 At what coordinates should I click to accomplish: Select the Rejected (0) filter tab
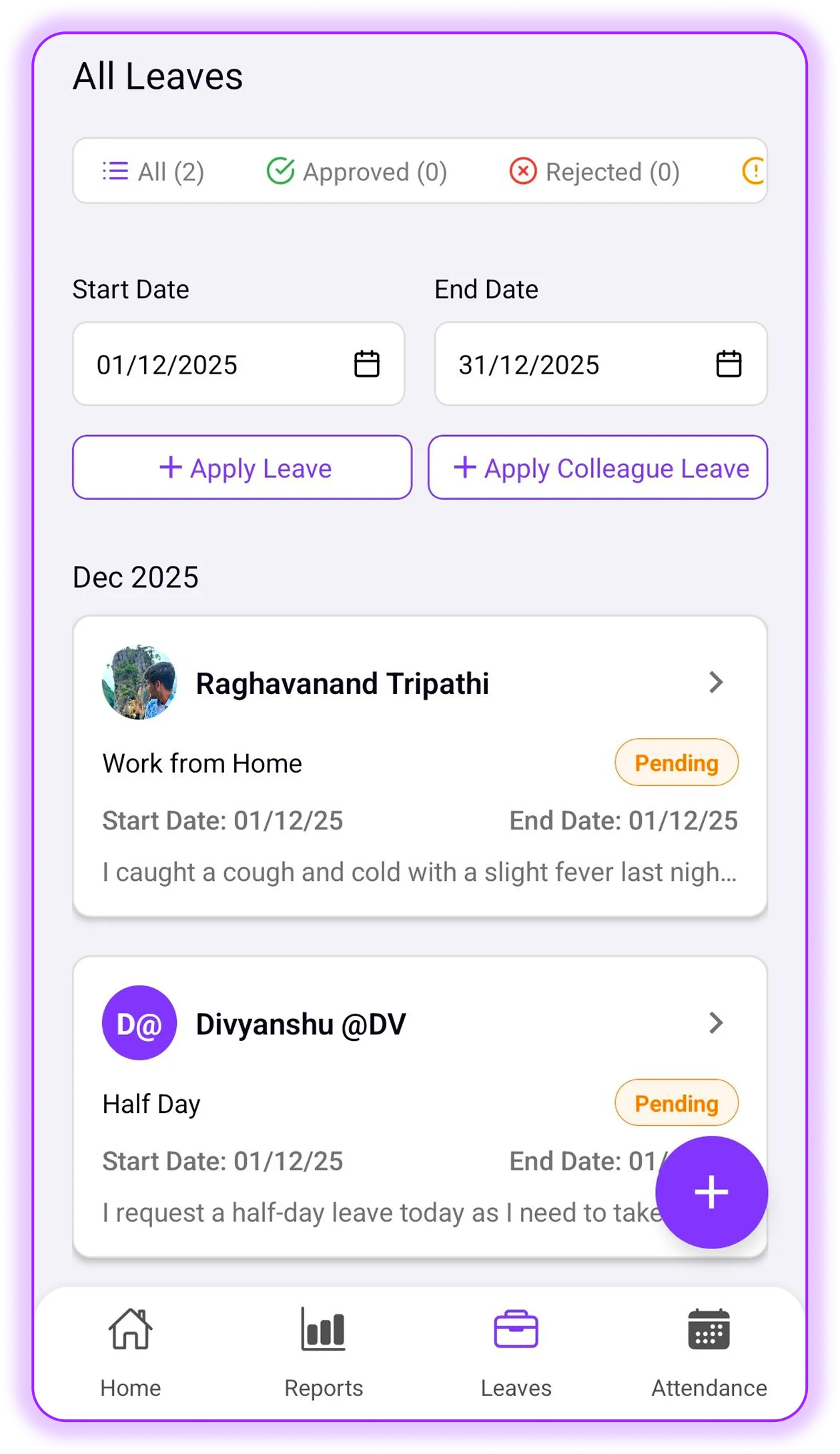[x=597, y=171]
